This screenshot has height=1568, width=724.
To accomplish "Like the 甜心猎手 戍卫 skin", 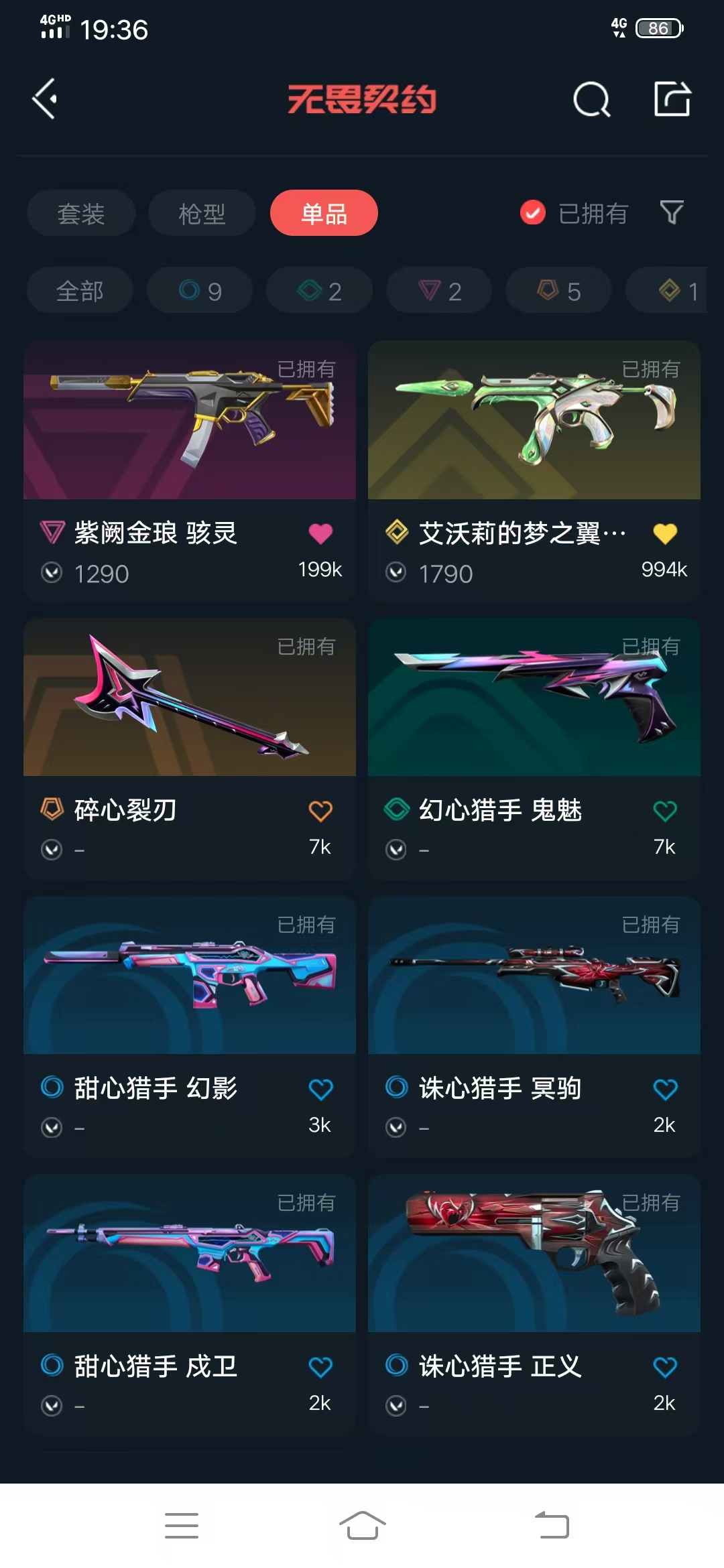I will click(320, 1367).
